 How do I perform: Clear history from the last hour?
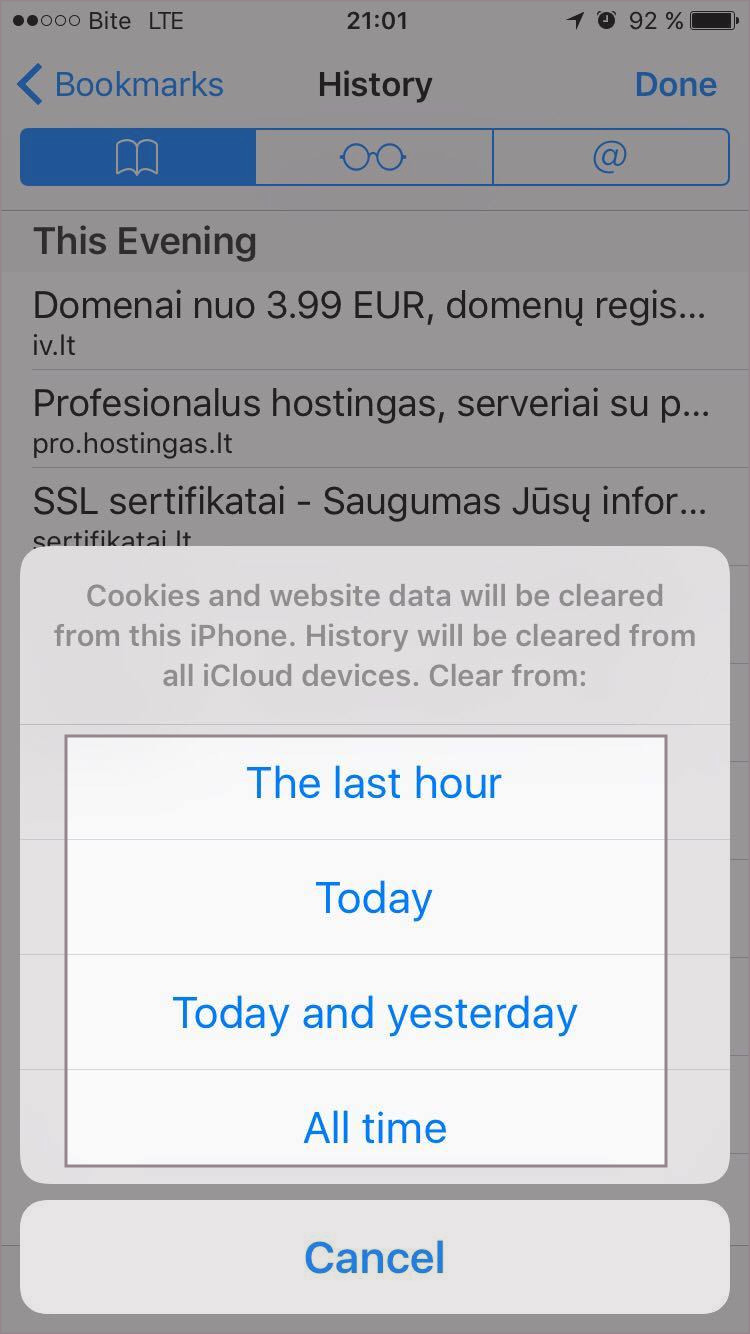374,783
